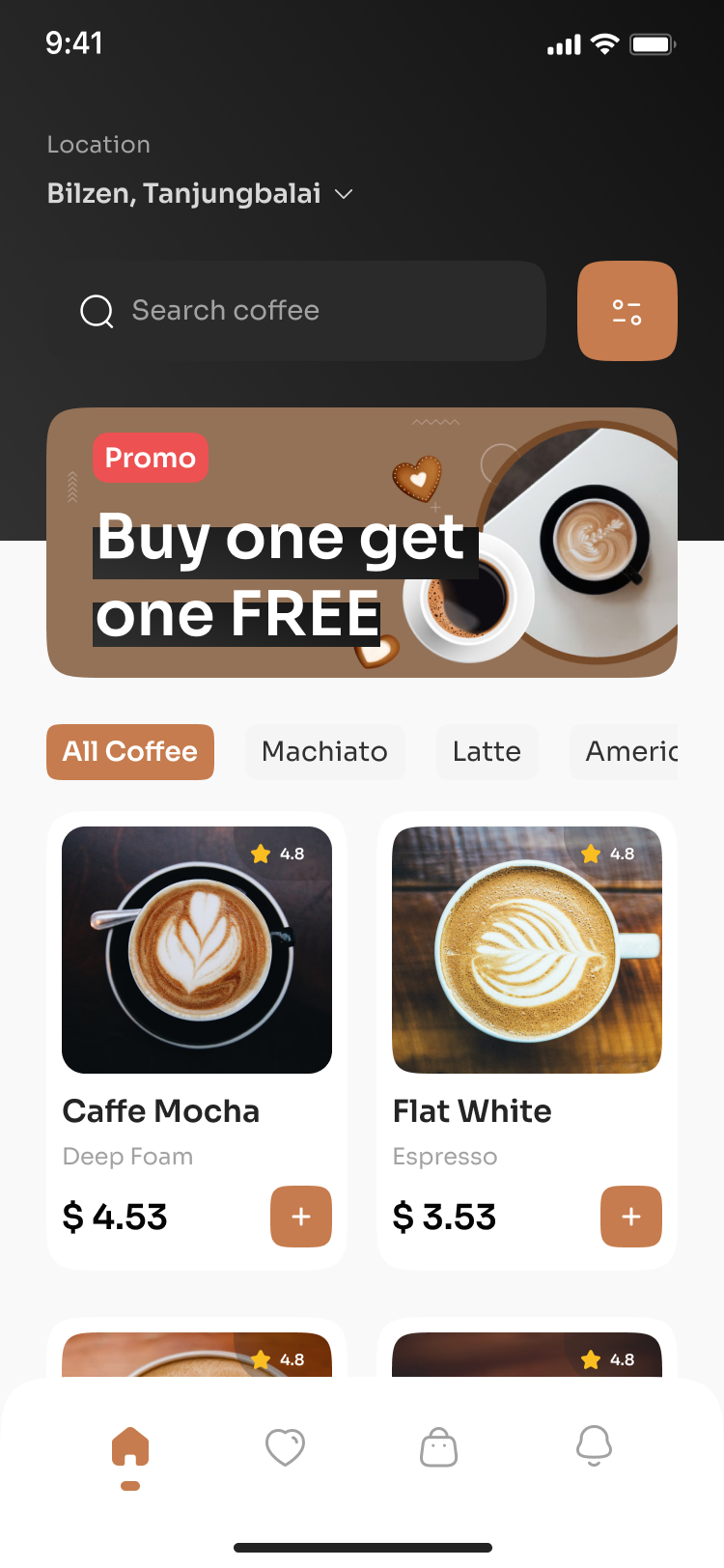Open the filter settings button
Screen dimensions: 724x1568
point(627,311)
